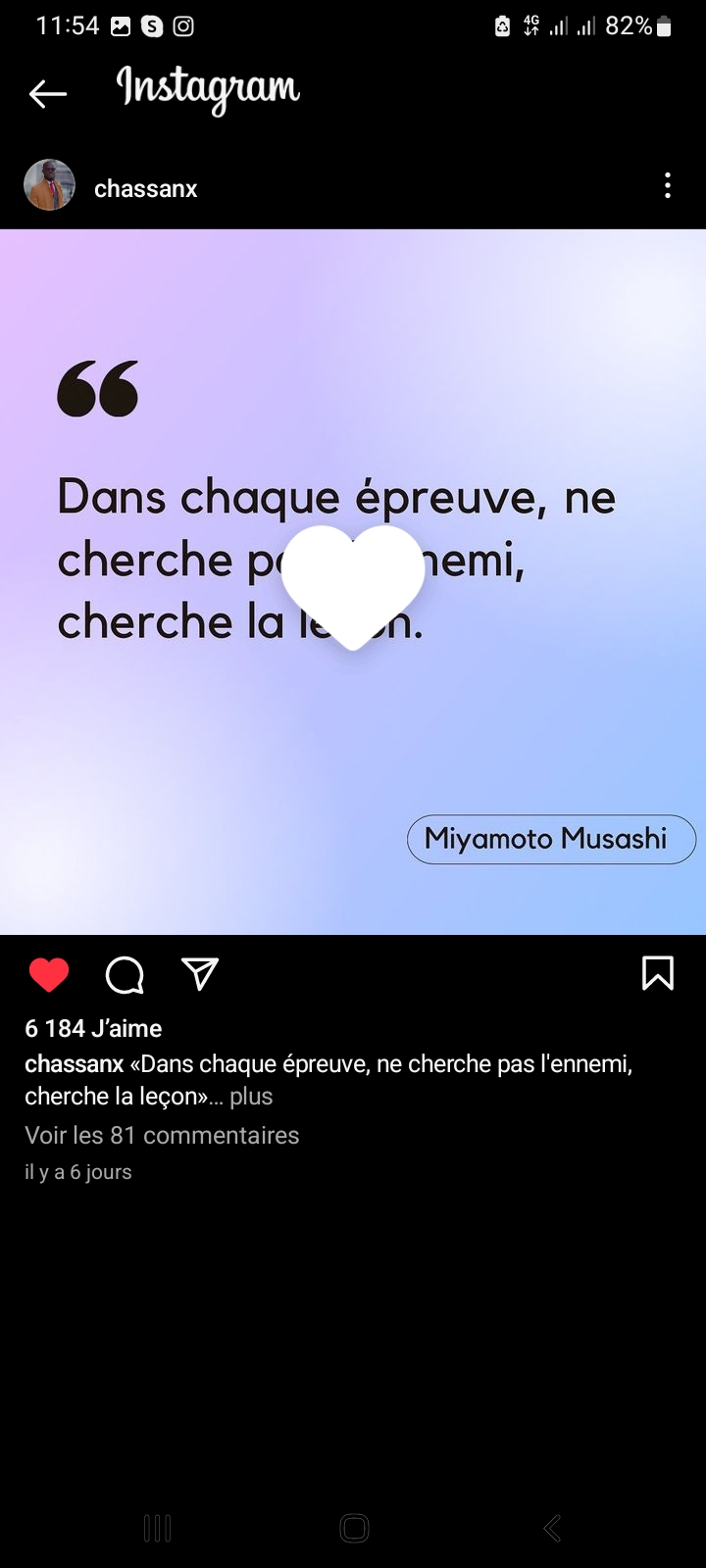Go back using the top arrow
Viewport: 706px width, 1568px height.
(x=47, y=93)
